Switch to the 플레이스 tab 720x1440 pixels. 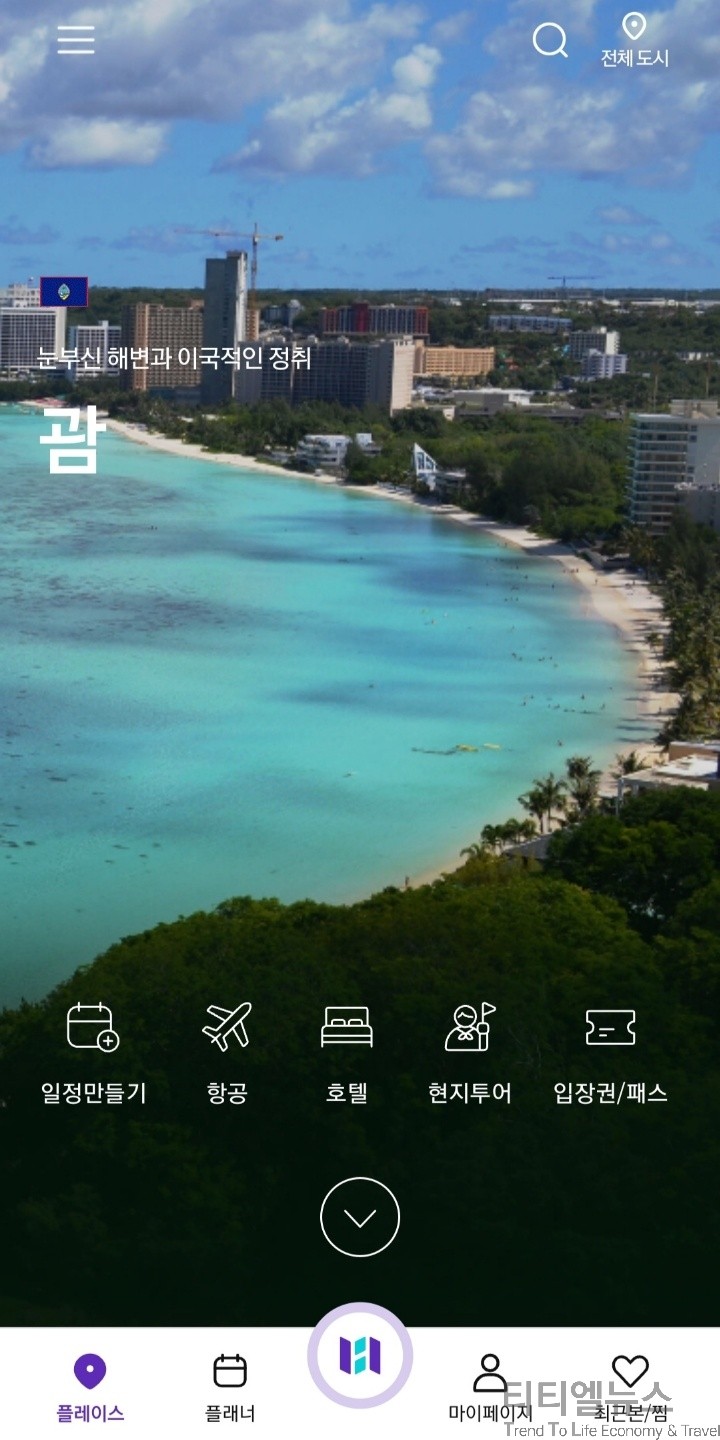click(90, 1386)
